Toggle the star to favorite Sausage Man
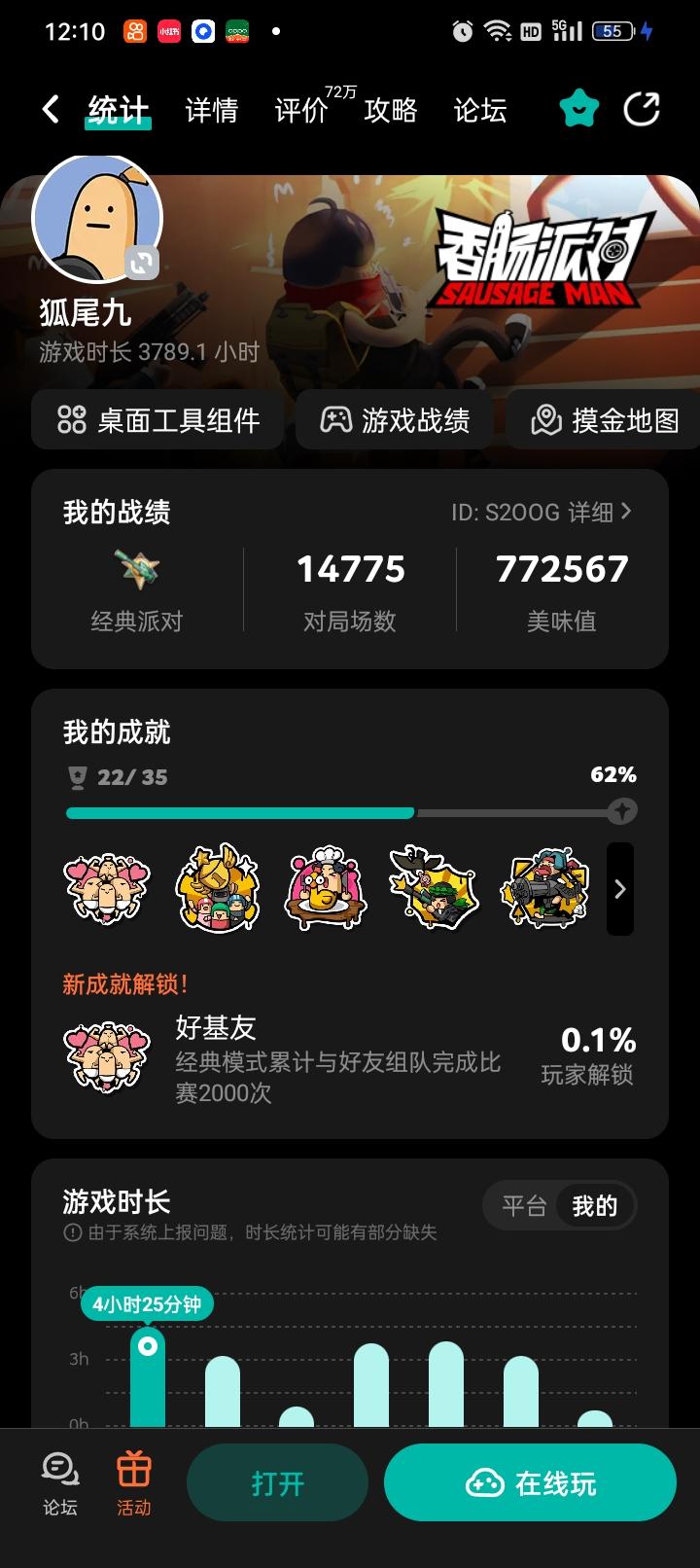This screenshot has height=1568, width=700. click(x=577, y=110)
